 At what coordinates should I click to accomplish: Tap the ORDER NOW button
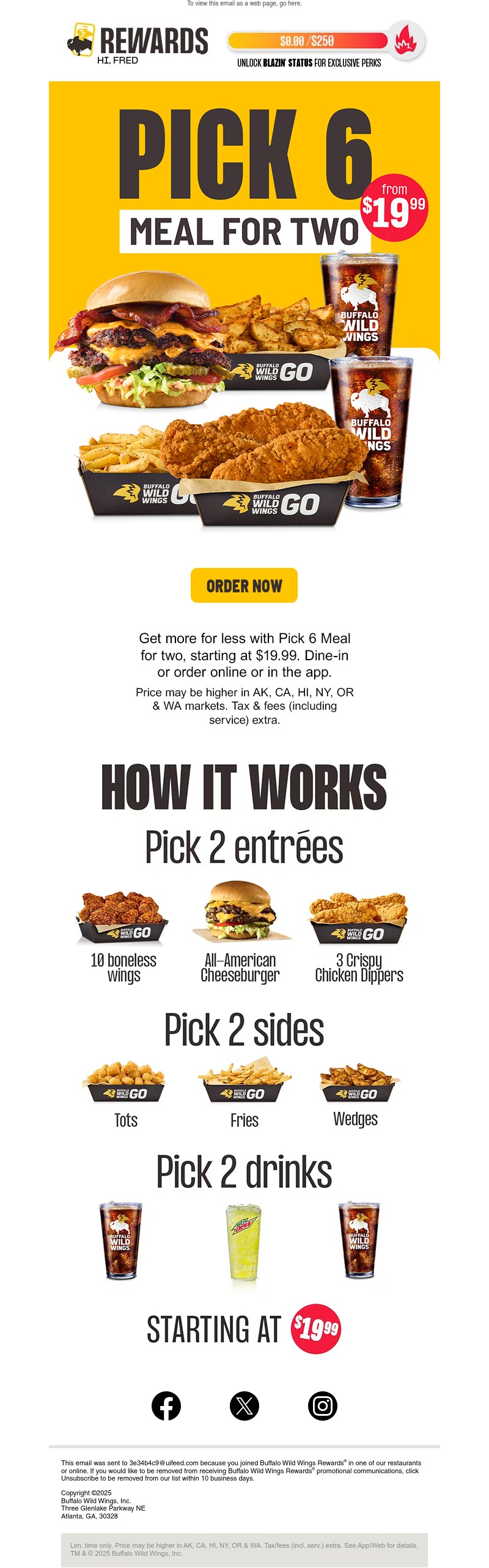coord(244,585)
